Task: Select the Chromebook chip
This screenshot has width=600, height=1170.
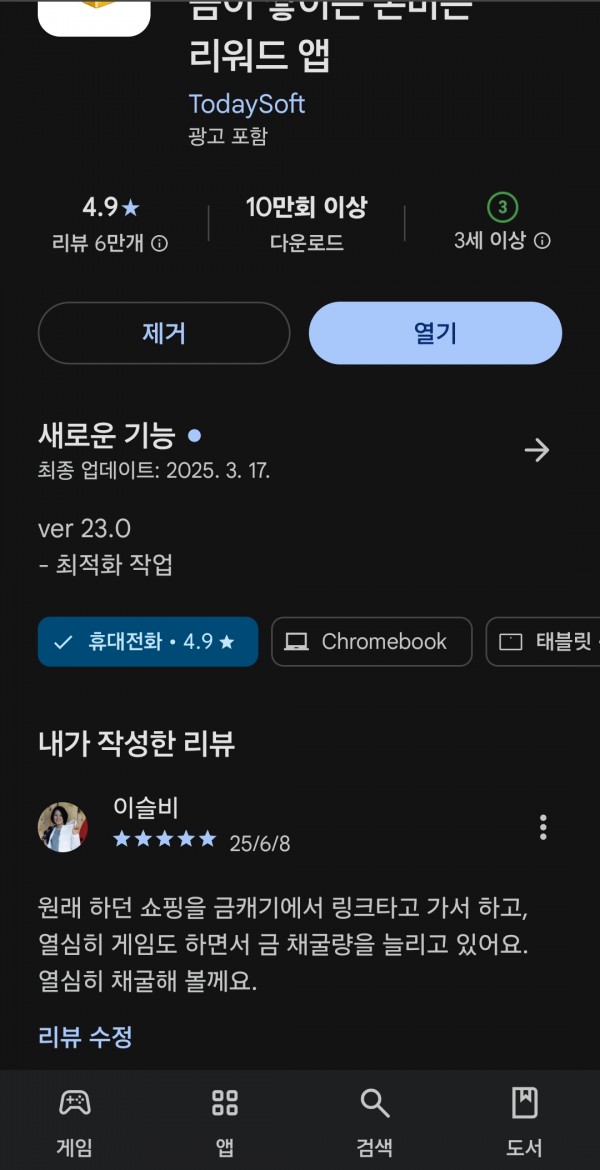Action: click(372, 642)
